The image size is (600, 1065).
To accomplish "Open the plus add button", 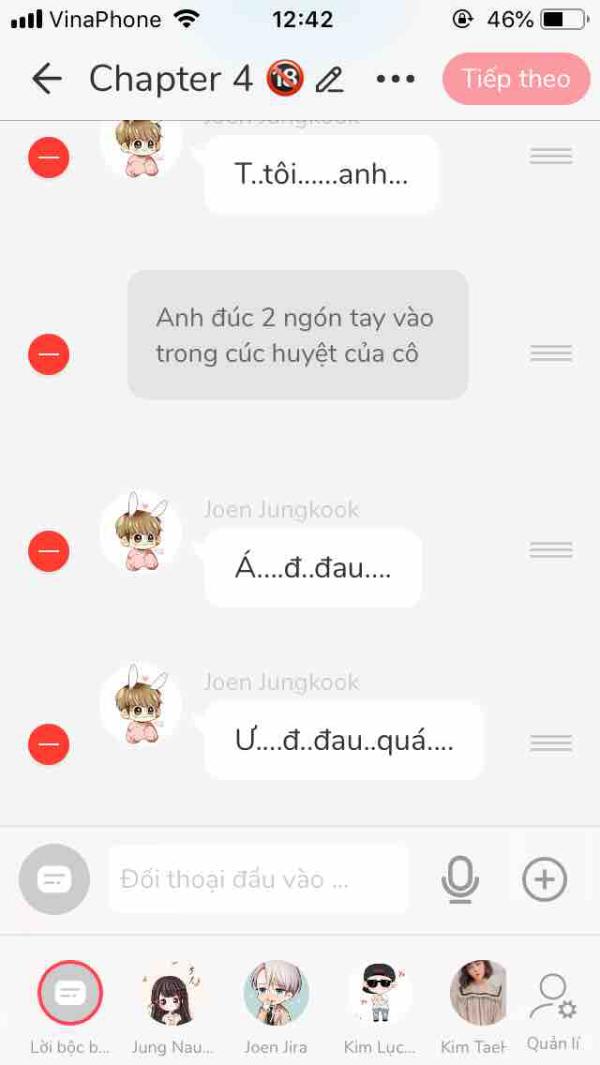I will pyautogui.click(x=544, y=880).
